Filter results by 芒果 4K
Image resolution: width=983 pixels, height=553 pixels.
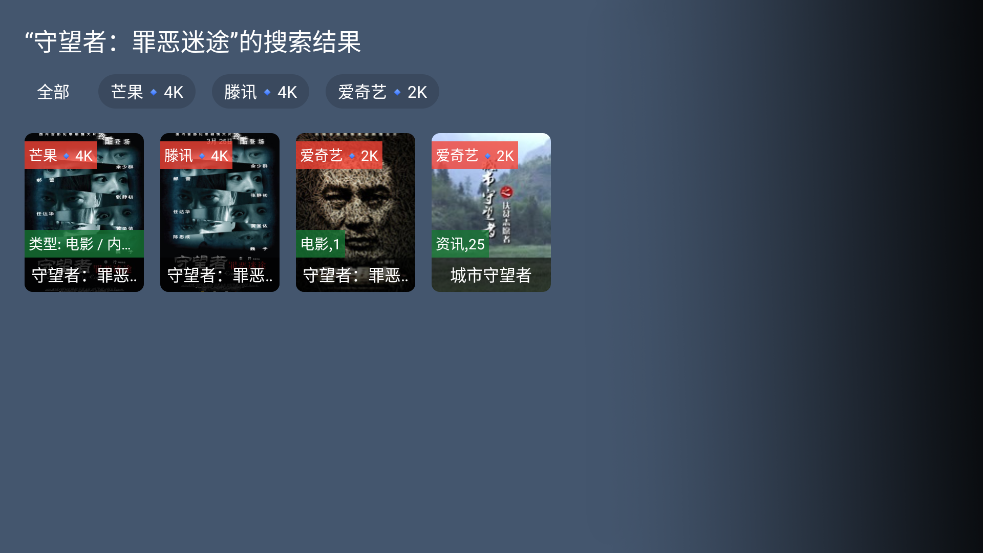[x=146, y=92]
